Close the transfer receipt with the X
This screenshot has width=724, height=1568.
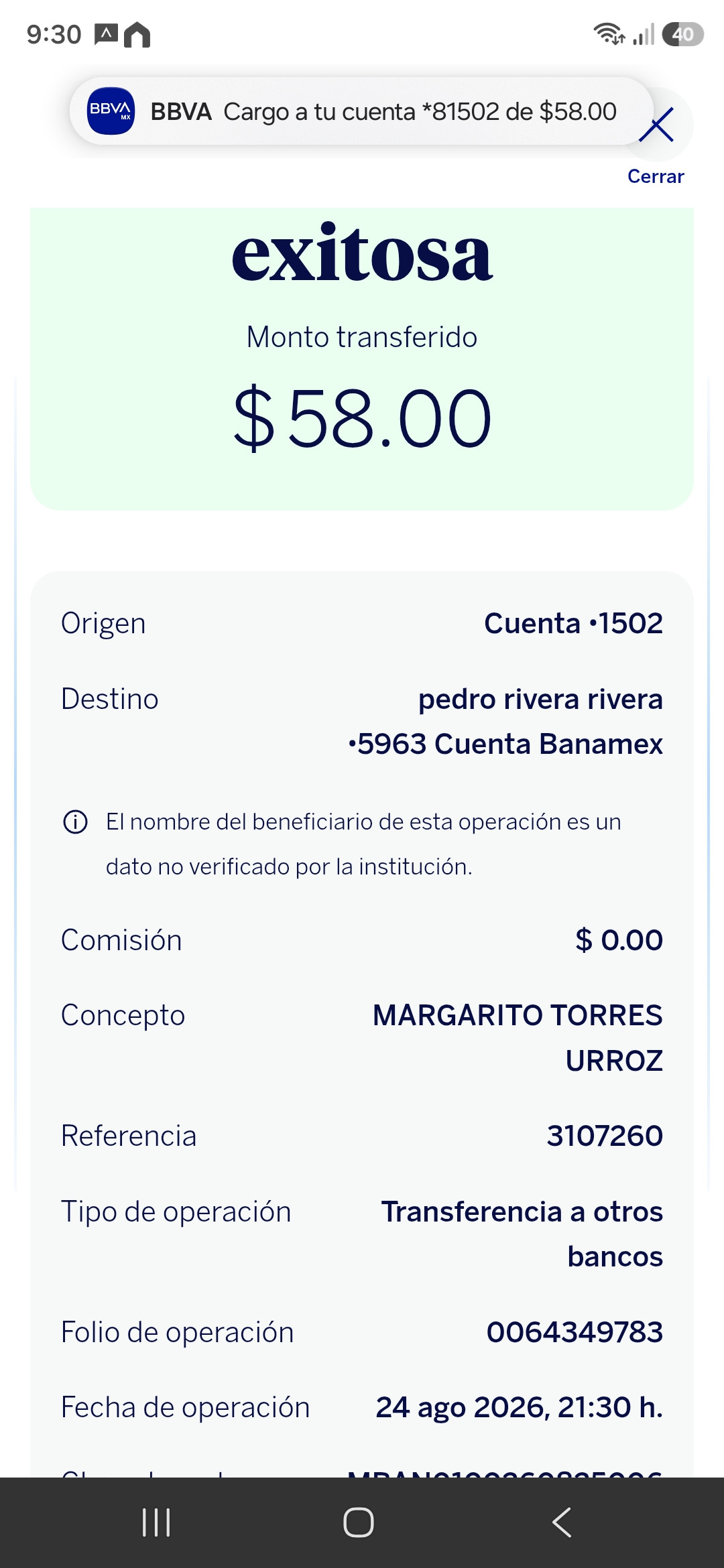pos(656,125)
